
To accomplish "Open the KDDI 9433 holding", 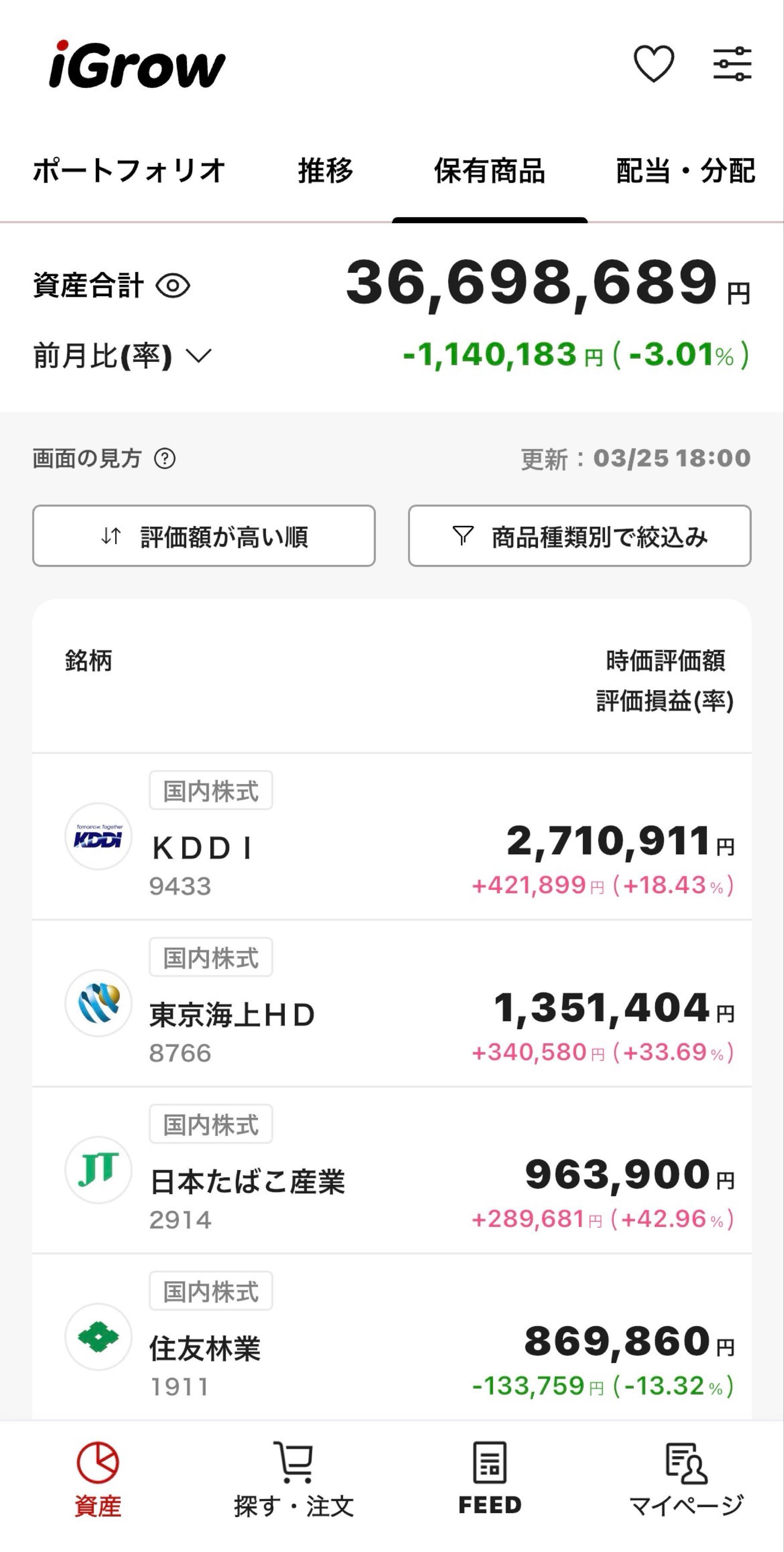I will click(x=391, y=836).
